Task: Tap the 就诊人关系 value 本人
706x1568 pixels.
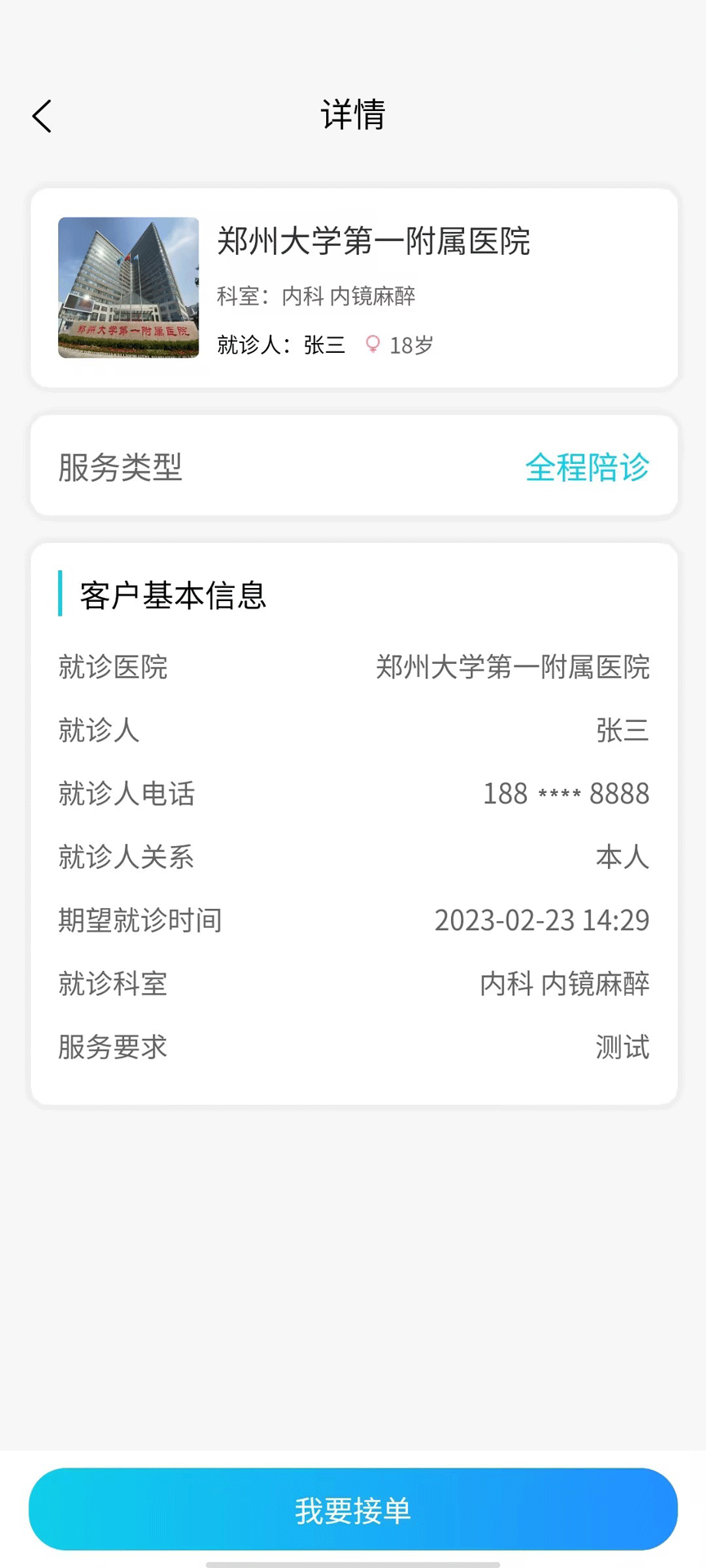Action: [x=621, y=857]
